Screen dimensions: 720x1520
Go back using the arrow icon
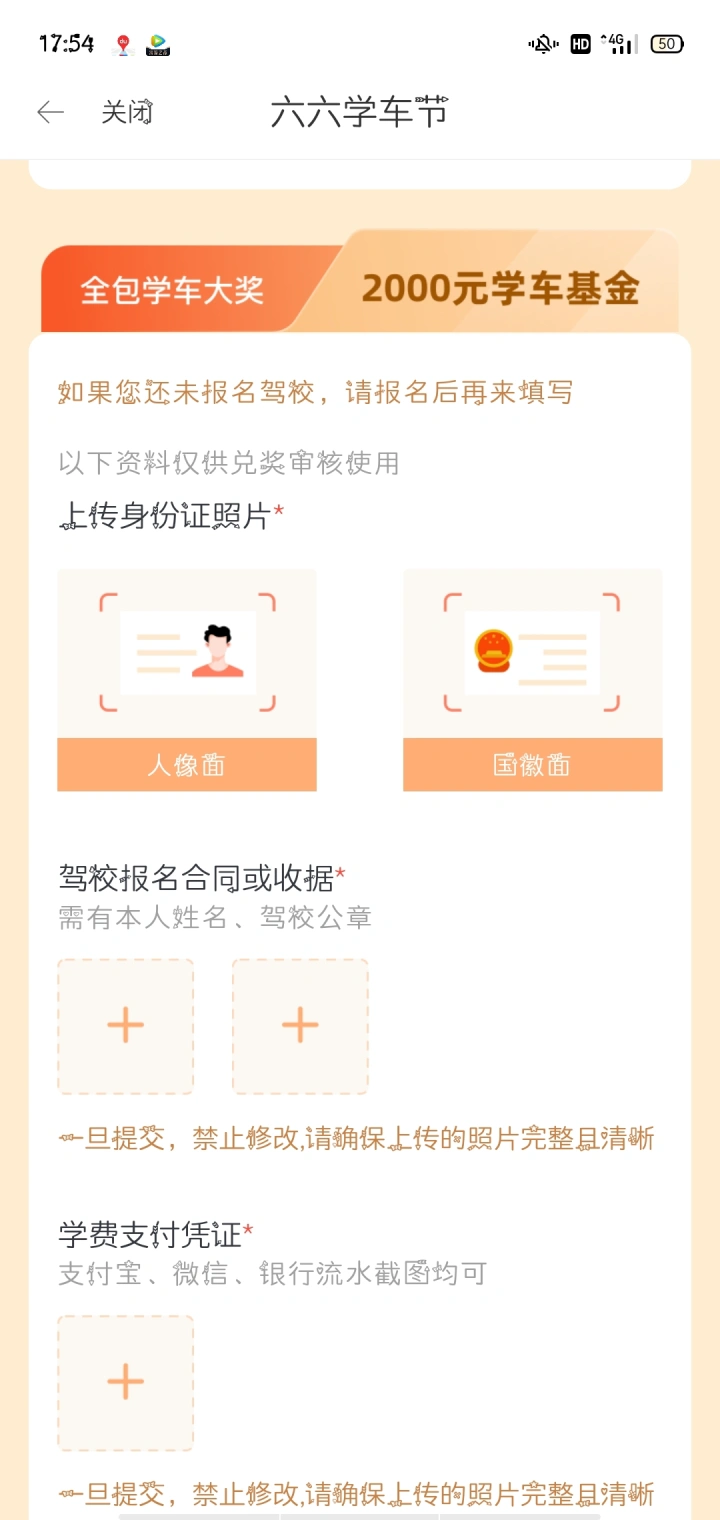tap(50, 112)
